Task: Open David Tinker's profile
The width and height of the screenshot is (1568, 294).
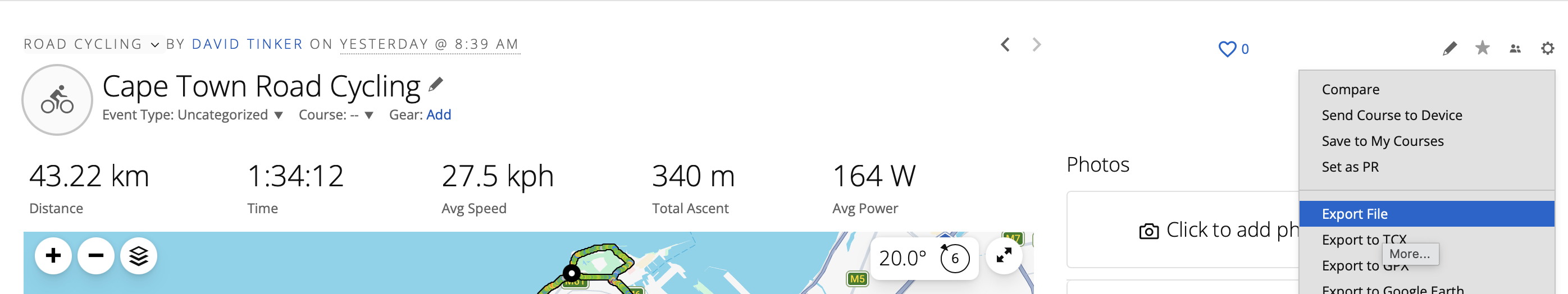Action: tap(247, 44)
